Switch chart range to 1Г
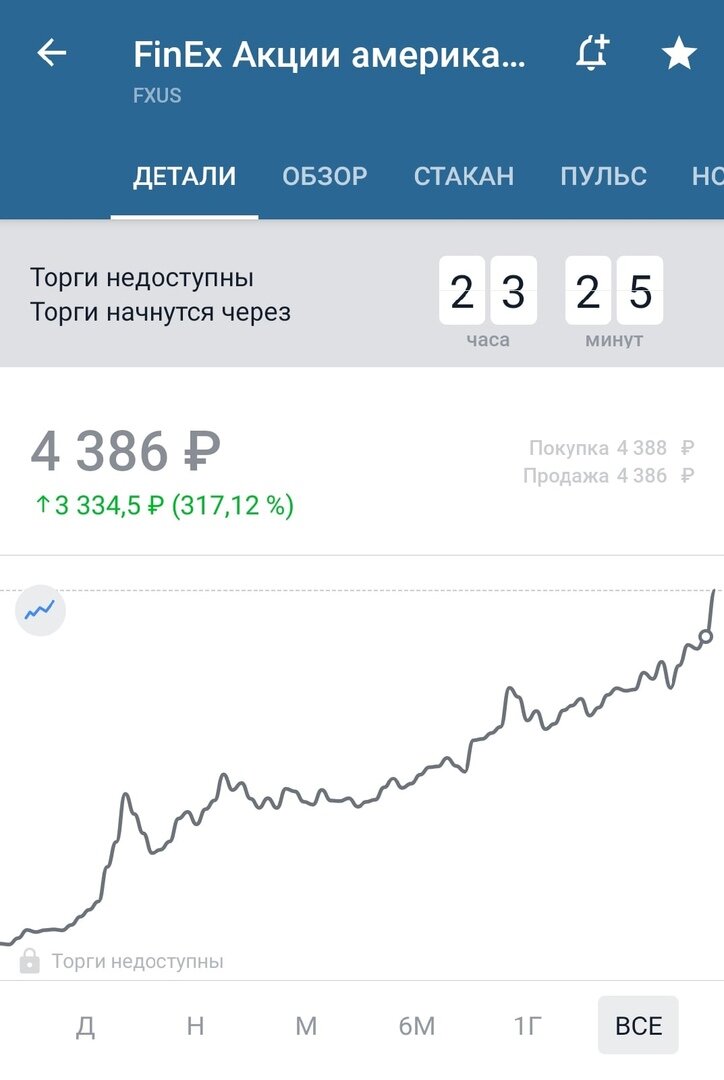The height and width of the screenshot is (1080, 724). point(527,1025)
